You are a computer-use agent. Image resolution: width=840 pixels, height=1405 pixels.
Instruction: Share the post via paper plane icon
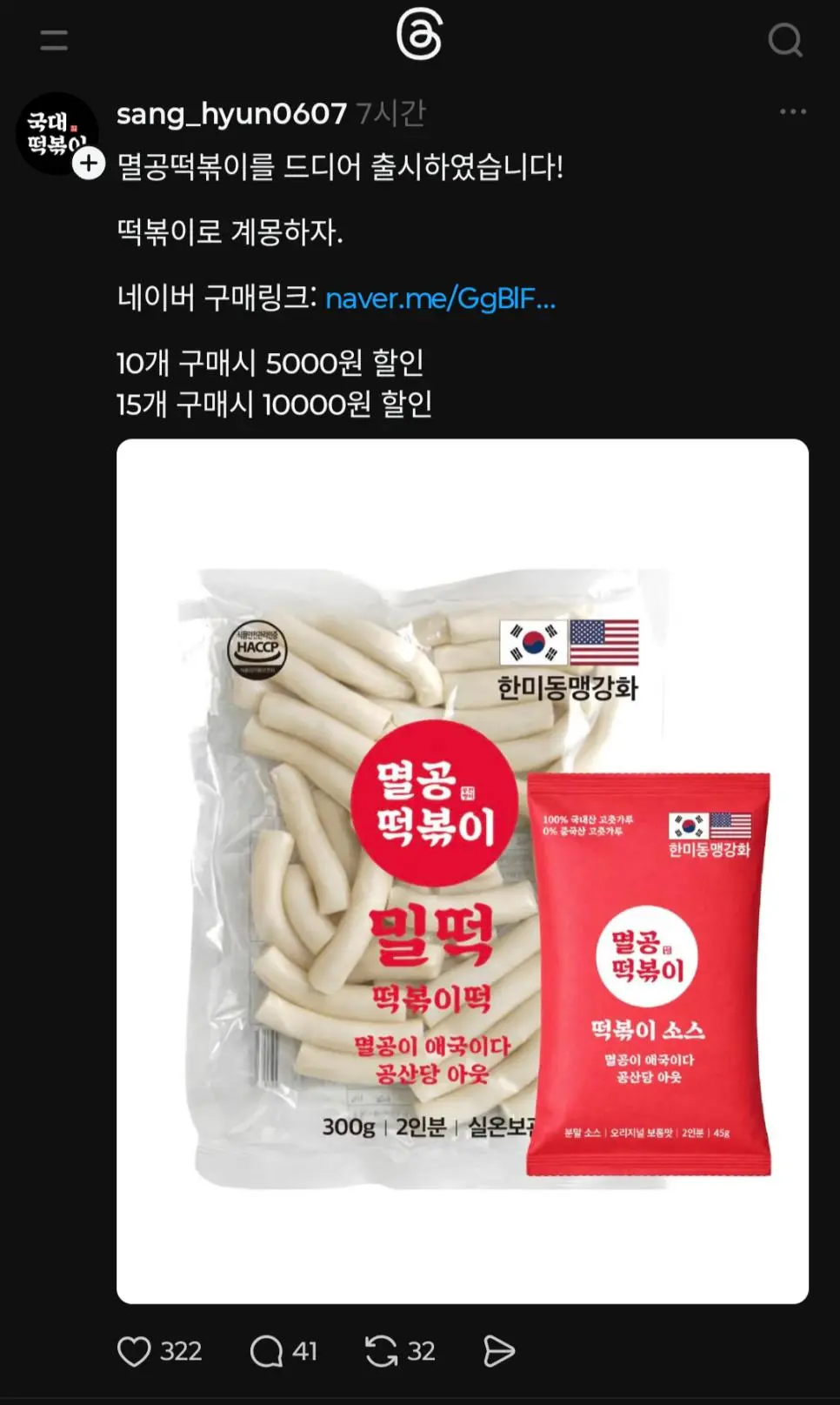pyautogui.click(x=498, y=1351)
